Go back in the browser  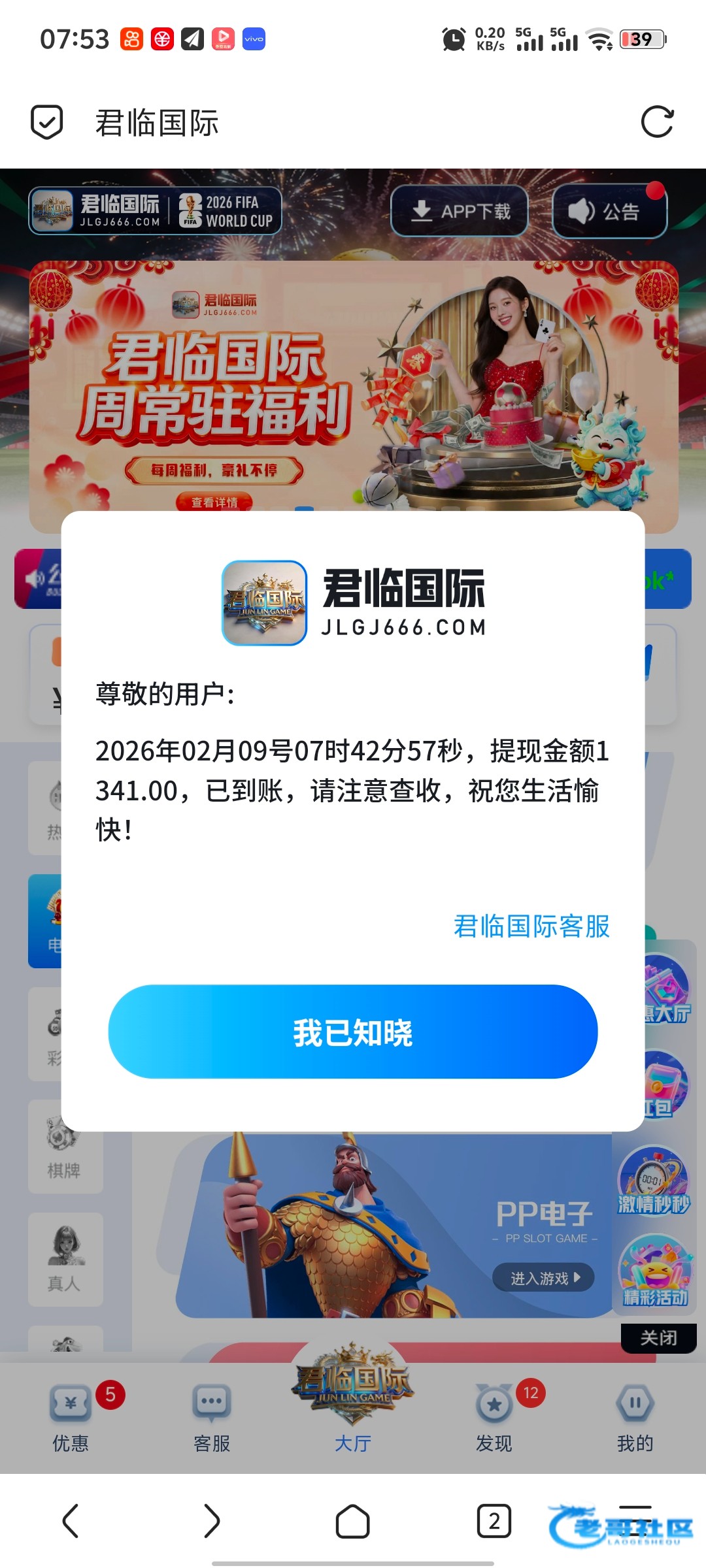coord(71,1521)
